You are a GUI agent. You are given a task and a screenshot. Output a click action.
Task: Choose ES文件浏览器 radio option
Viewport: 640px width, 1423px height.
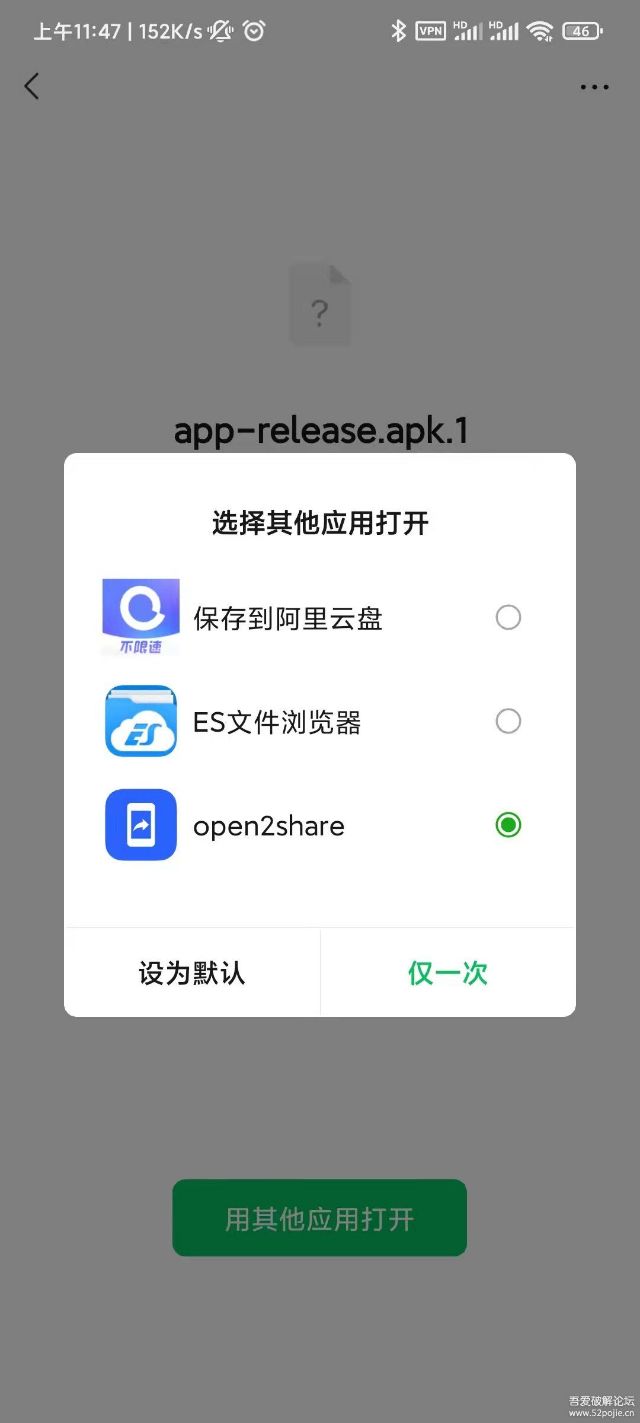(x=508, y=721)
